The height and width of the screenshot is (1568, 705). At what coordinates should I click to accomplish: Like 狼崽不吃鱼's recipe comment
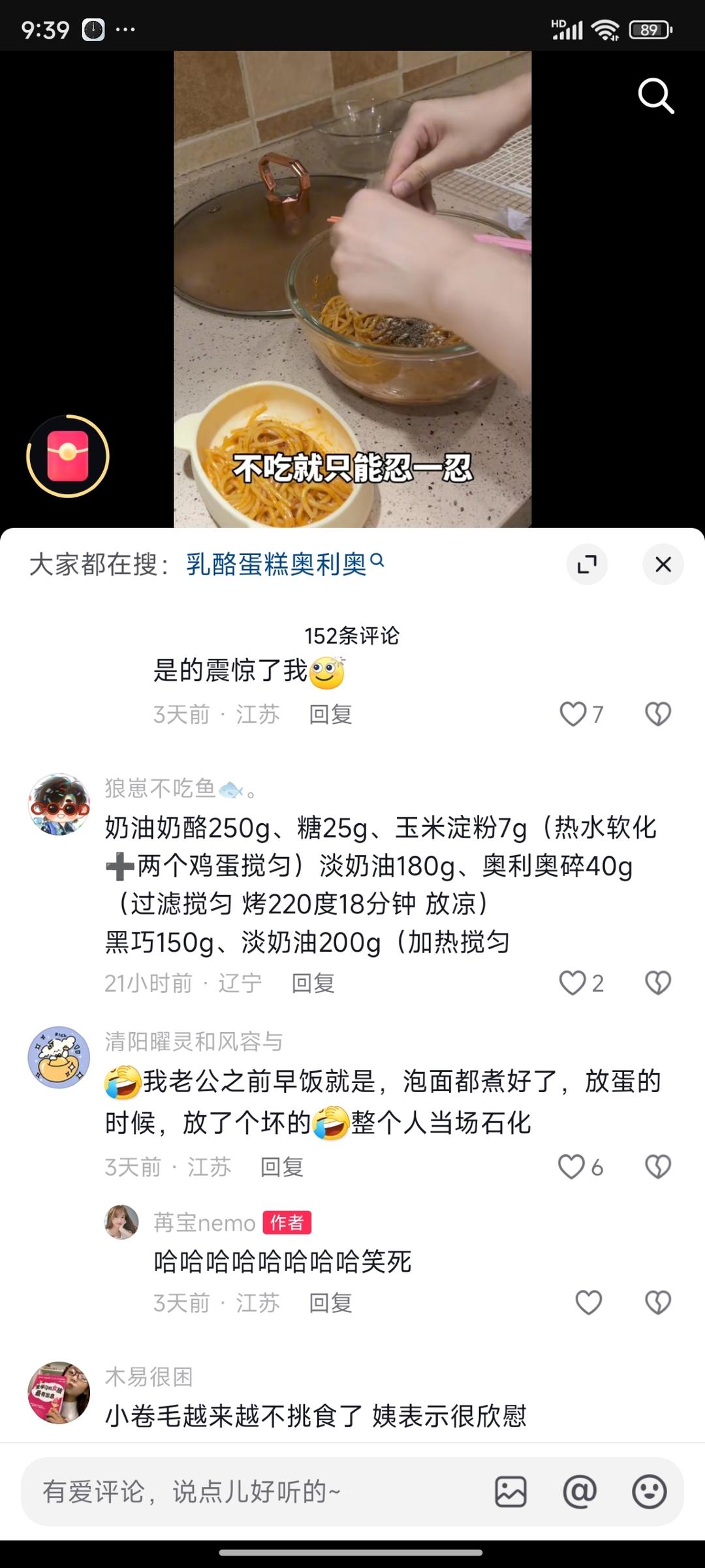point(573,982)
